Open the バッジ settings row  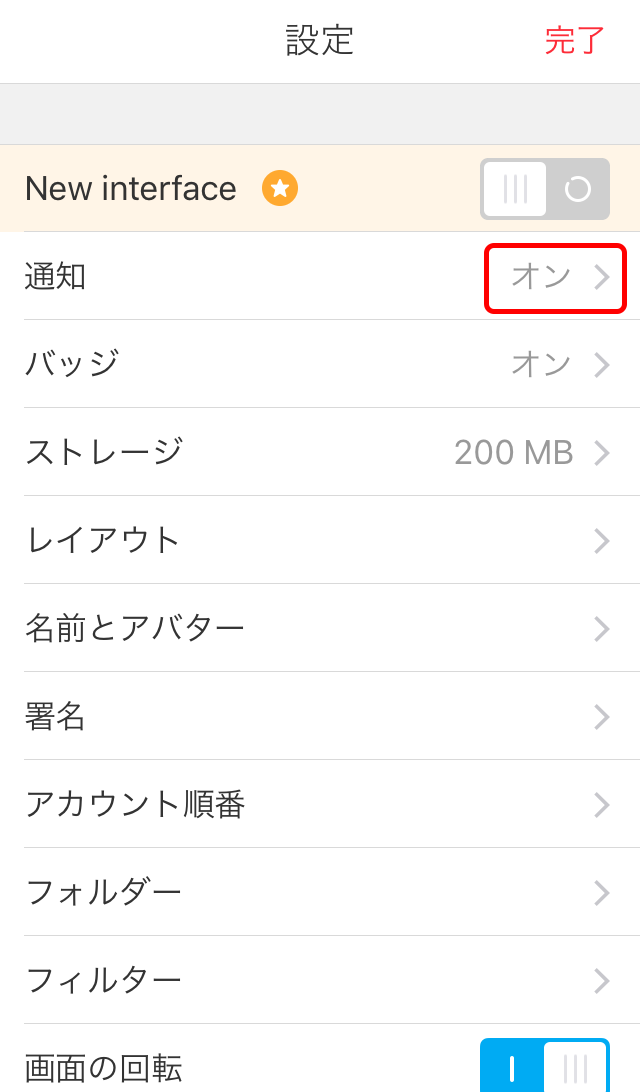(x=320, y=364)
